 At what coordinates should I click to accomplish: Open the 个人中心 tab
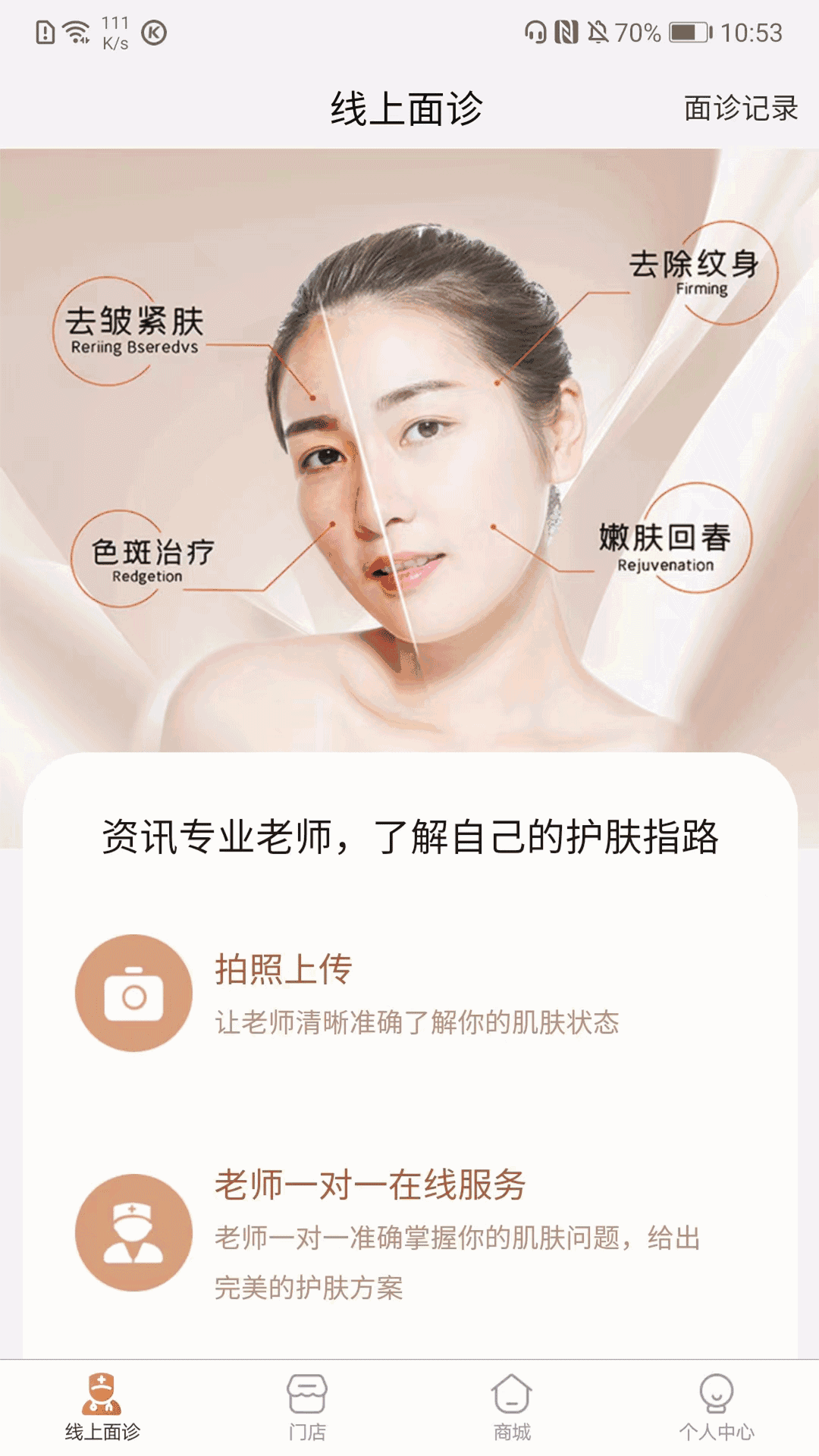[716, 1407]
